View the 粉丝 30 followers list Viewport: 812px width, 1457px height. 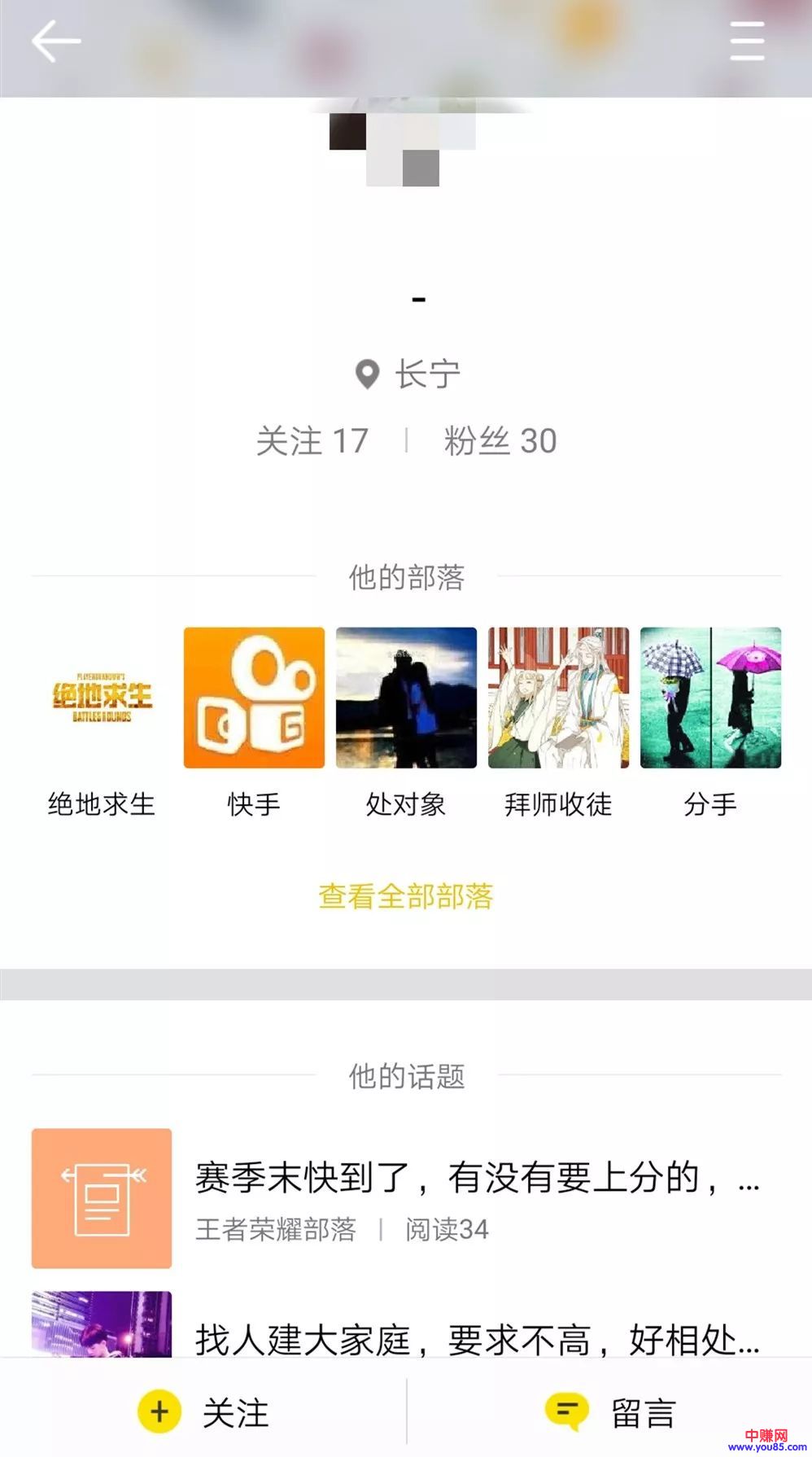pyautogui.click(x=500, y=441)
